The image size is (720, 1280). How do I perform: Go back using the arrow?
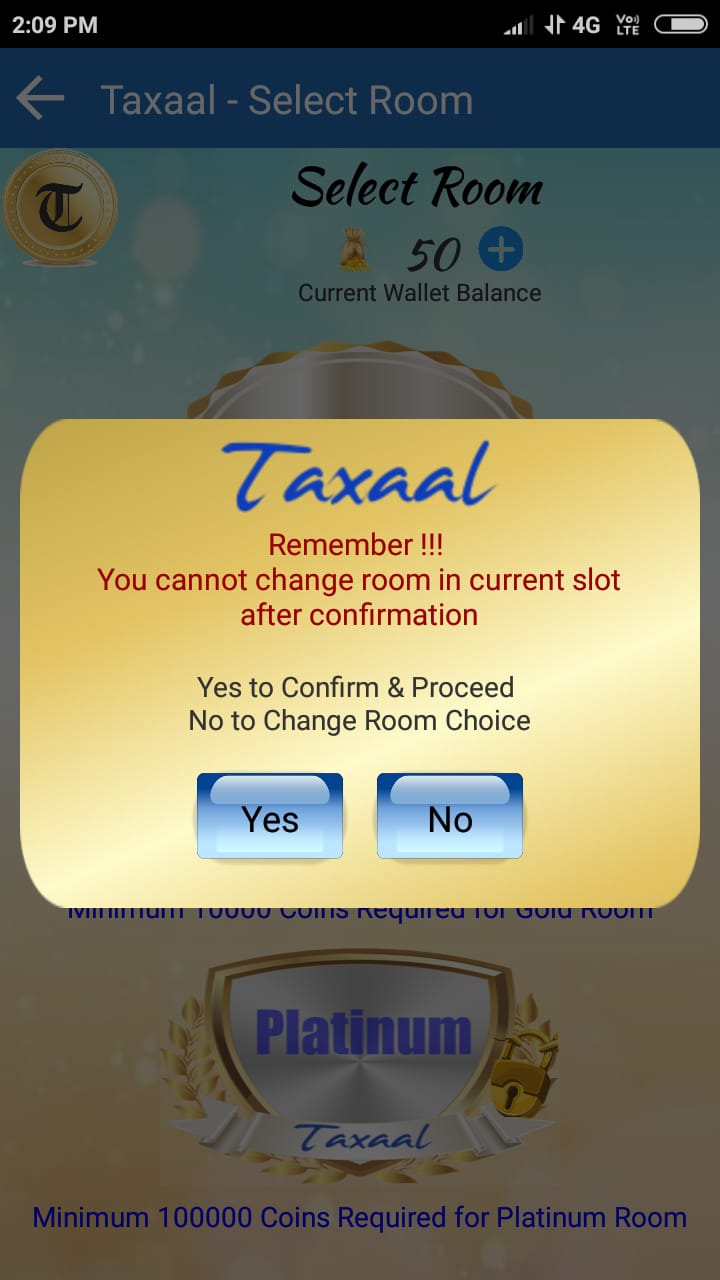[41, 99]
